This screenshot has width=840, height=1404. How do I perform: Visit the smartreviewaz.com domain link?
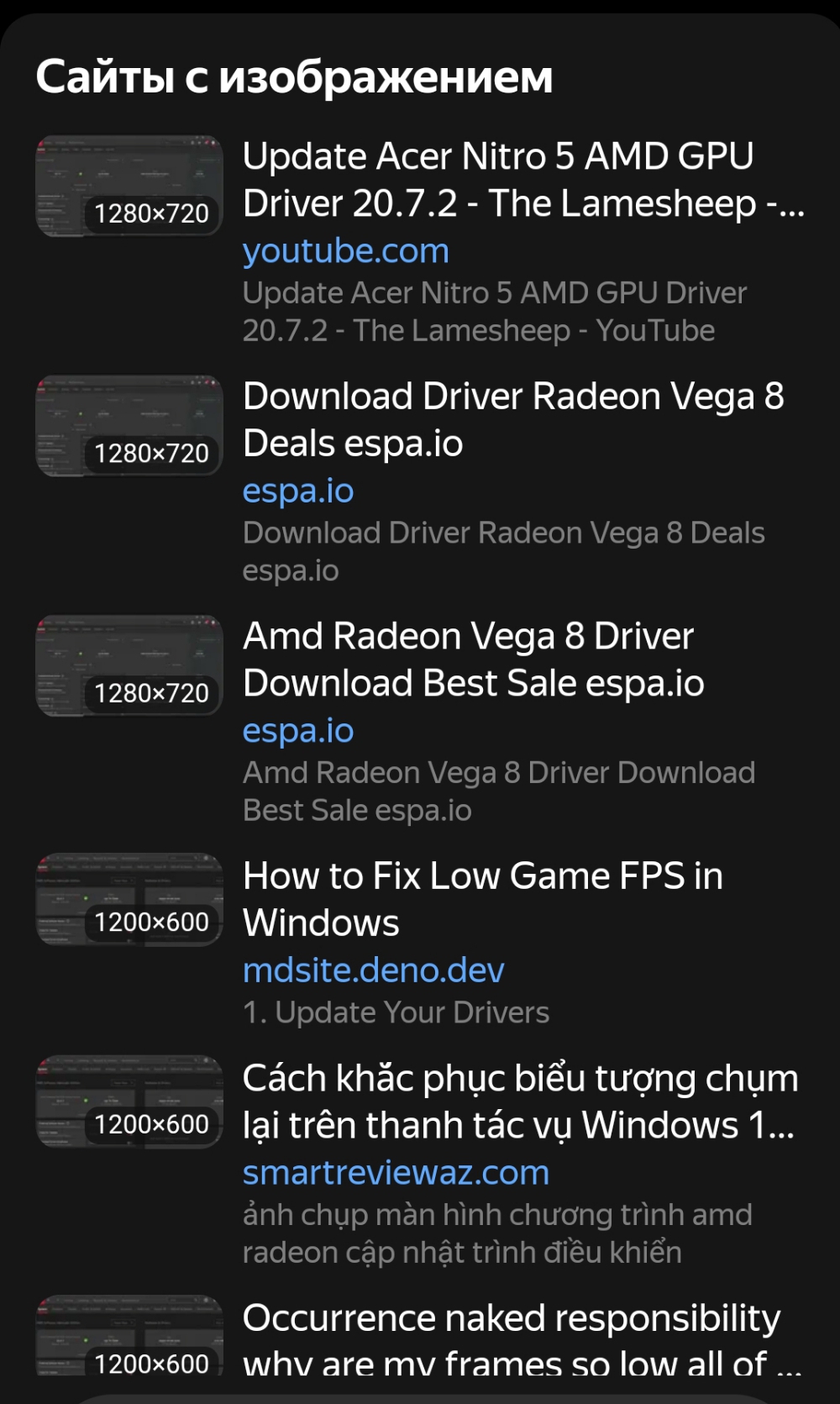(x=396, y=1172)
